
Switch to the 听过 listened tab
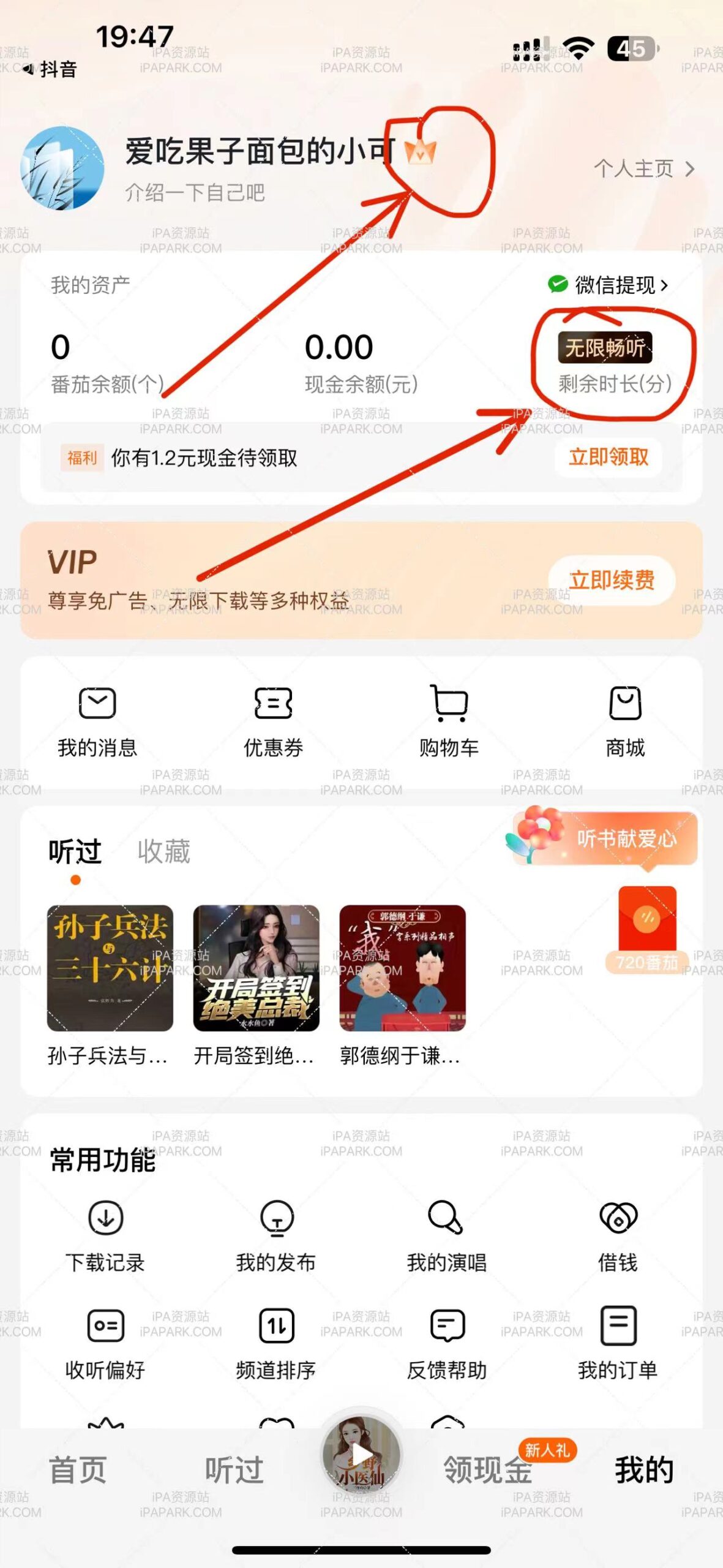pos(75,851)
